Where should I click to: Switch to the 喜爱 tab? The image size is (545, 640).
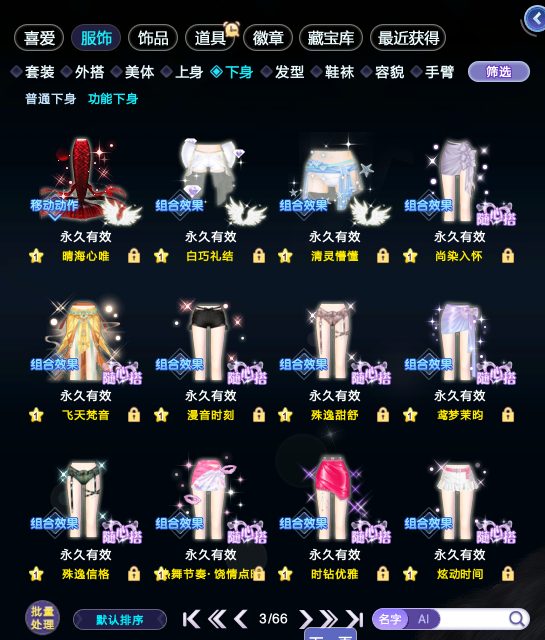(x=39, y=38)
